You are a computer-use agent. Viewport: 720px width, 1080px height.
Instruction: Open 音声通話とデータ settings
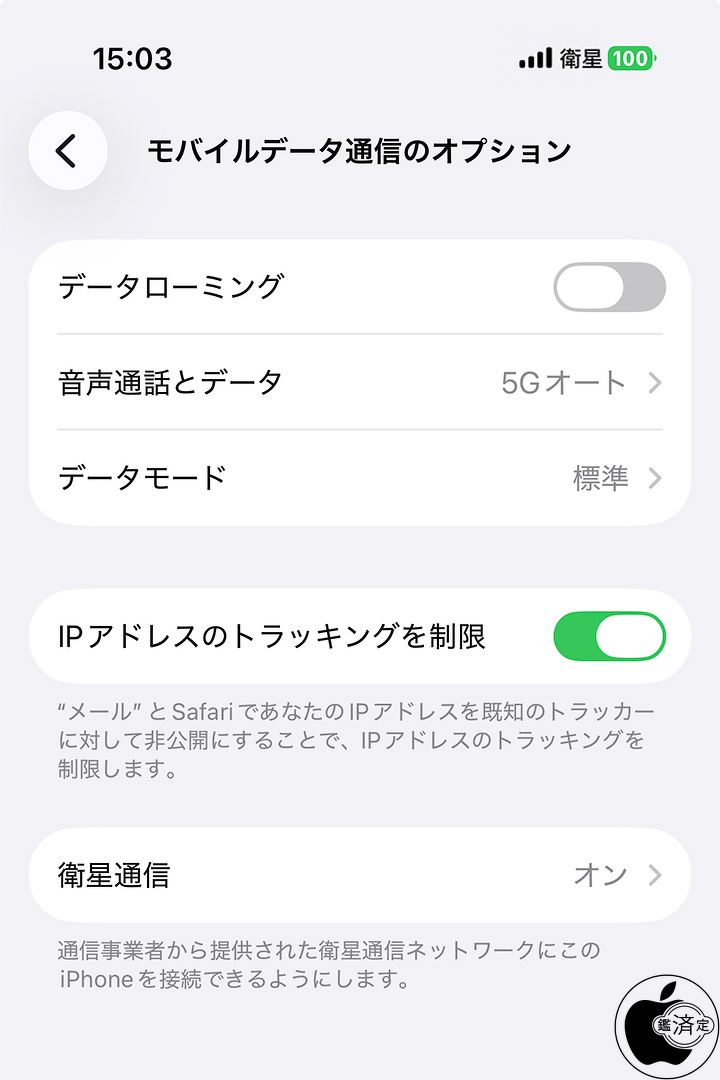pyautogui.click(x=360, y=382)
